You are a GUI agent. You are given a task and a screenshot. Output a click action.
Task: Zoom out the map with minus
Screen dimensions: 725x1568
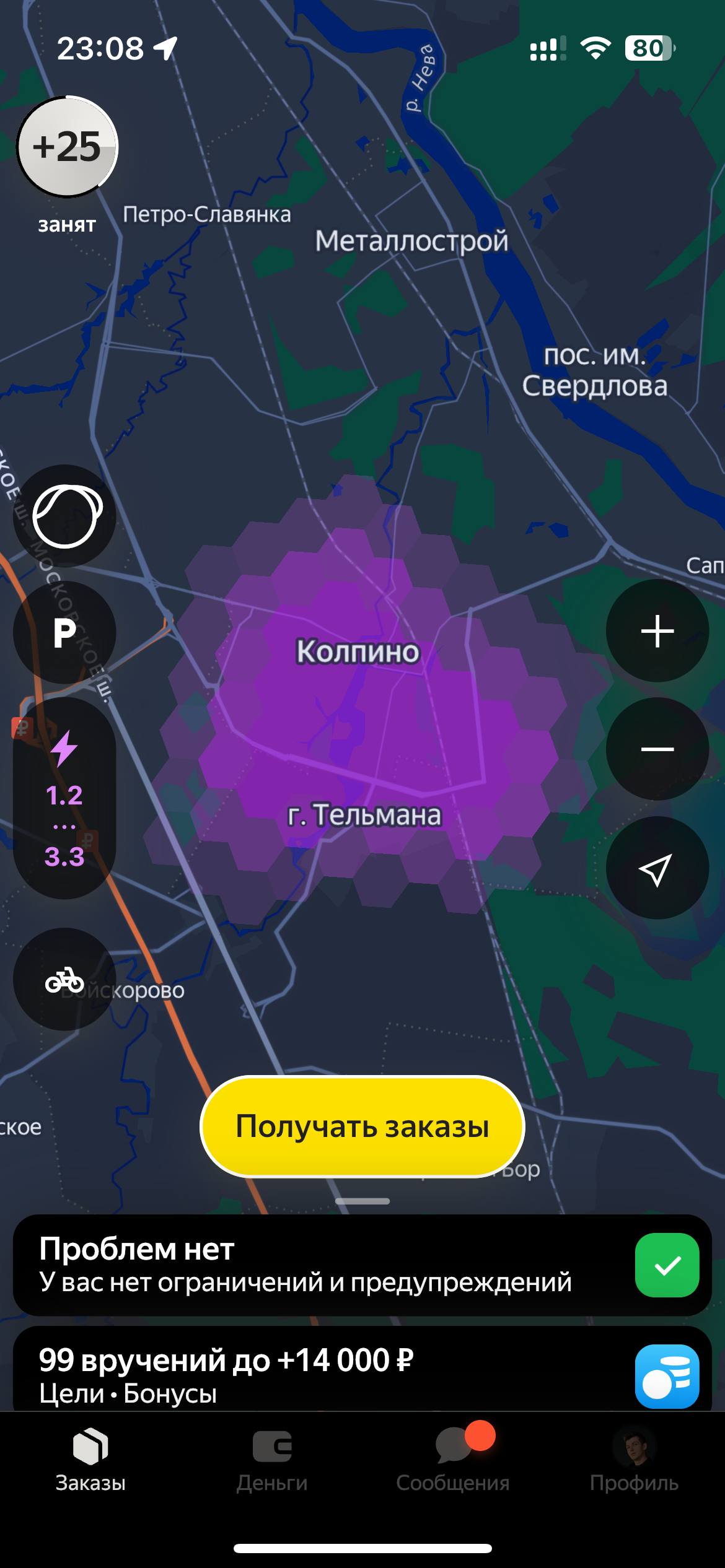point(657,749)
